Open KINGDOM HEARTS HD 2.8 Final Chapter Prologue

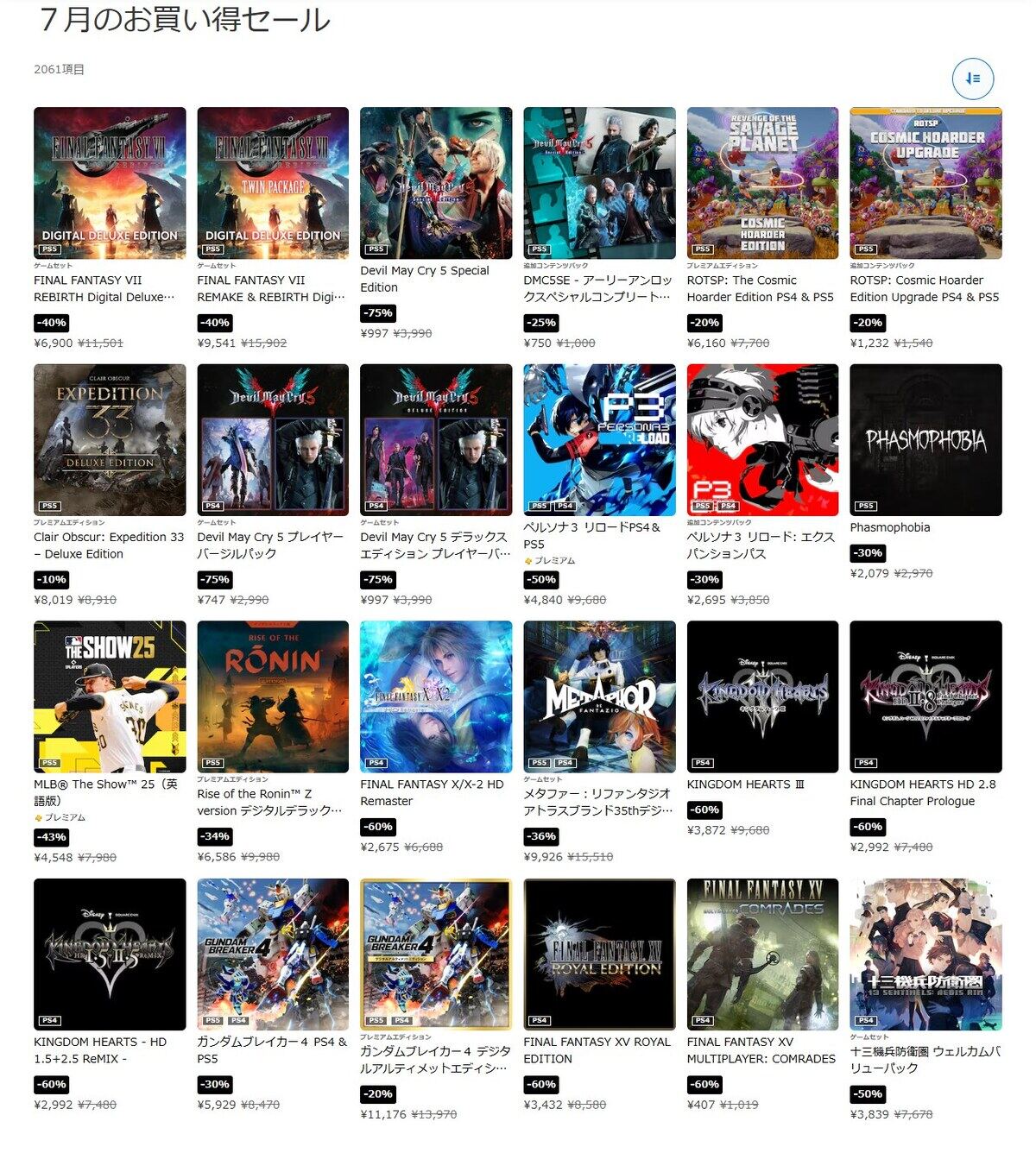click(x=925, y=696)
